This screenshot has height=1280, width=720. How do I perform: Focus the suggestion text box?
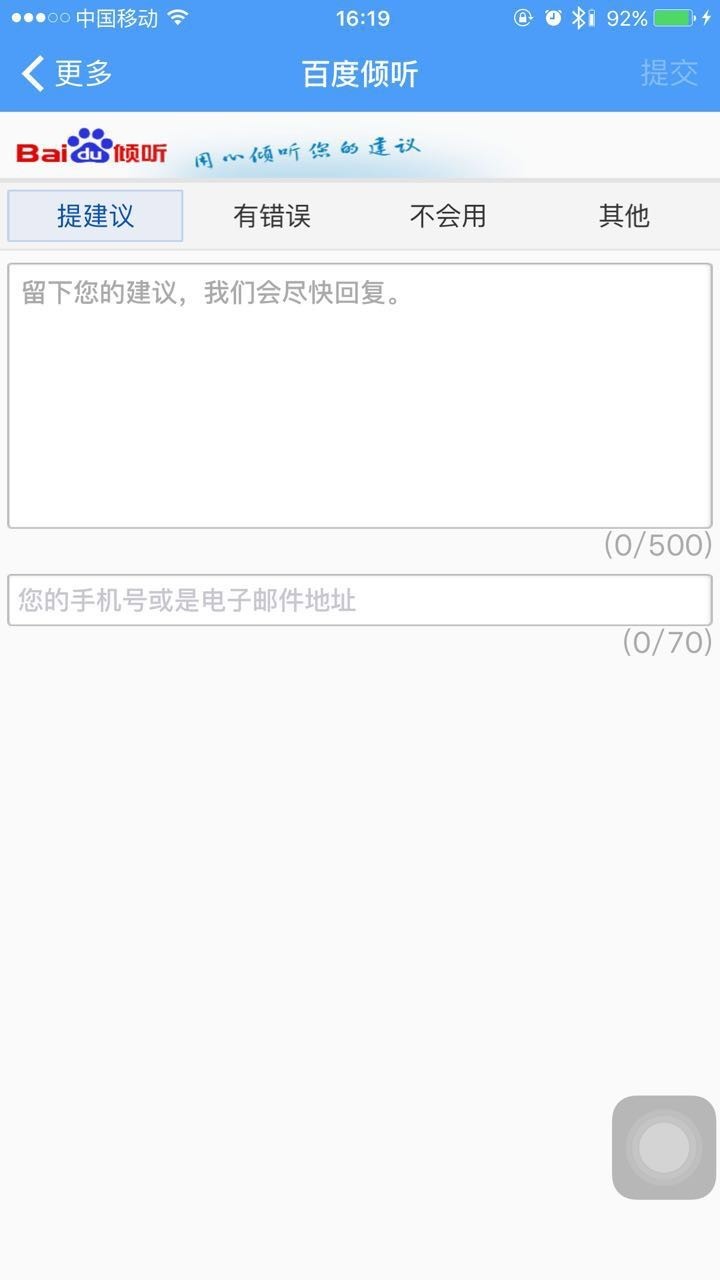pos(360,395)
